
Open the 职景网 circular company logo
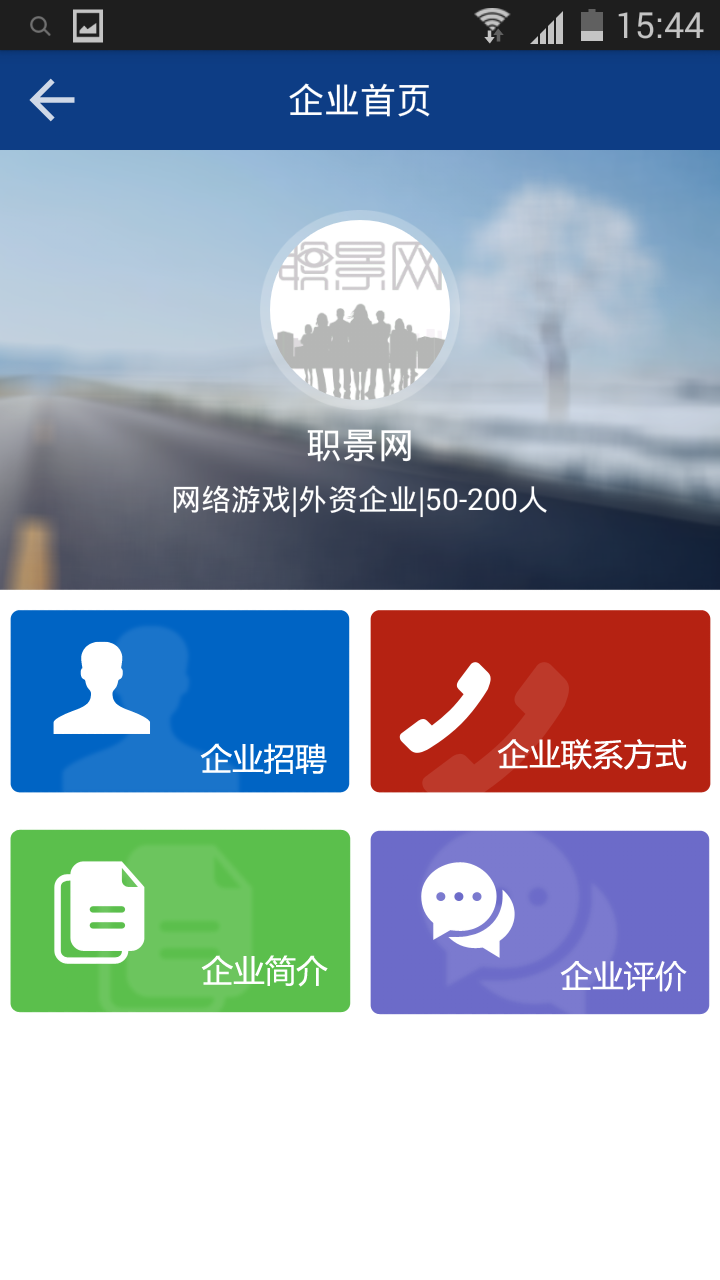[360, 310]
